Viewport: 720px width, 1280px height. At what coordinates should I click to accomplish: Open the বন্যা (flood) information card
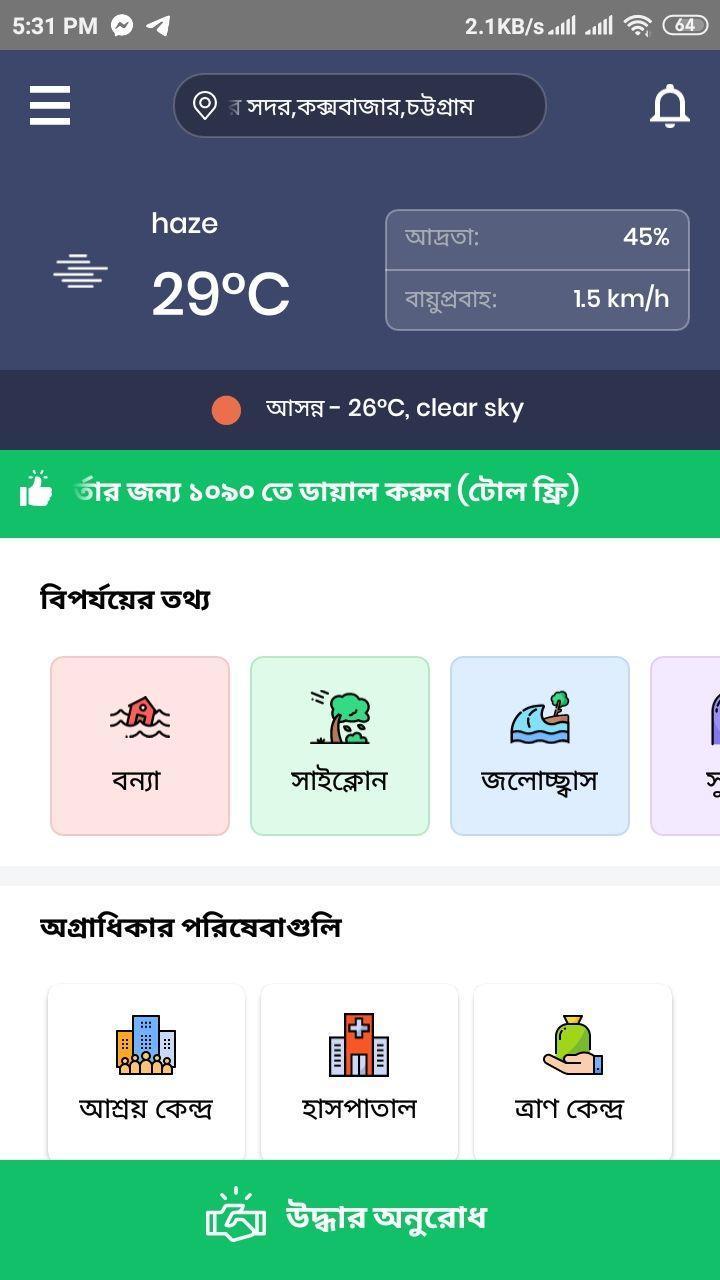(140, 746)
